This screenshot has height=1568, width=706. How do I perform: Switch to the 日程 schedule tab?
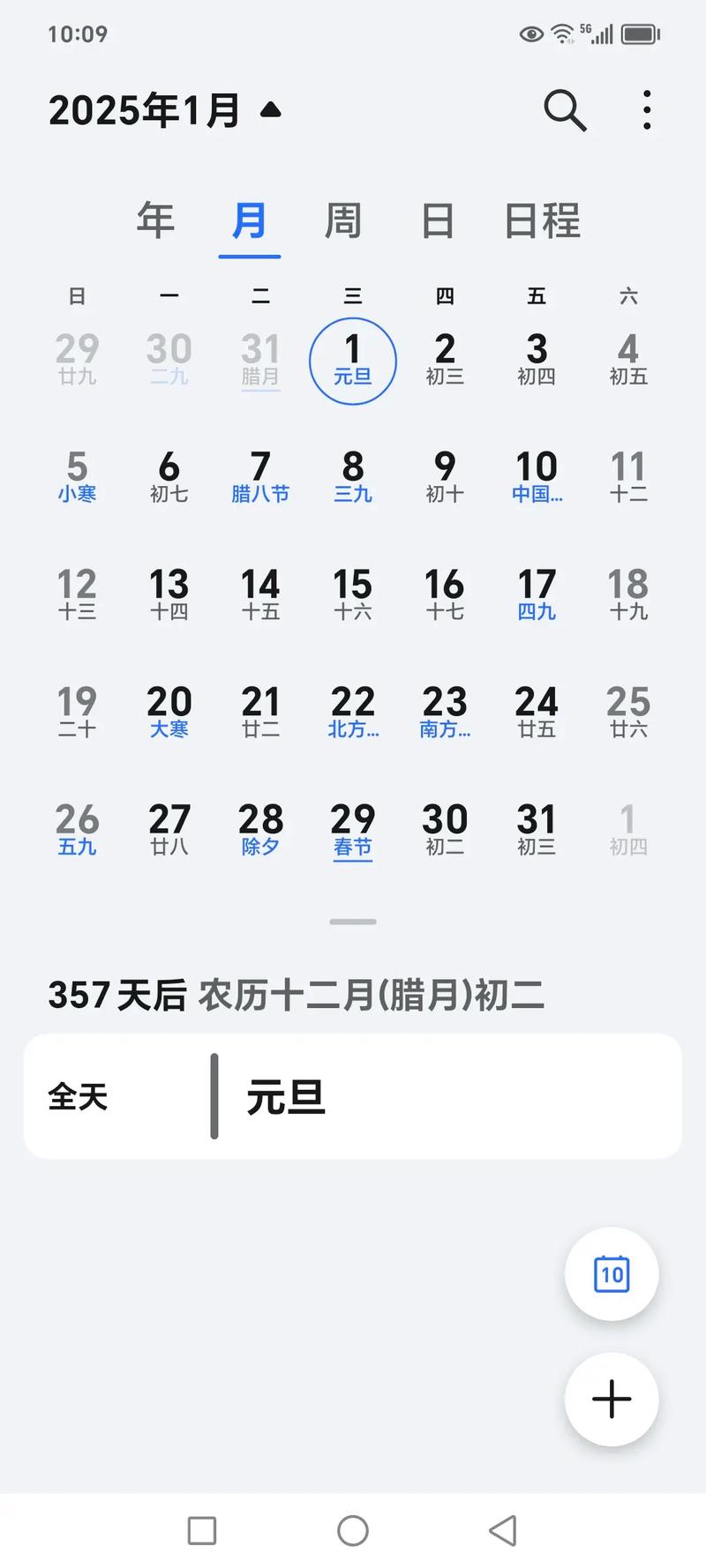[542, 220]
